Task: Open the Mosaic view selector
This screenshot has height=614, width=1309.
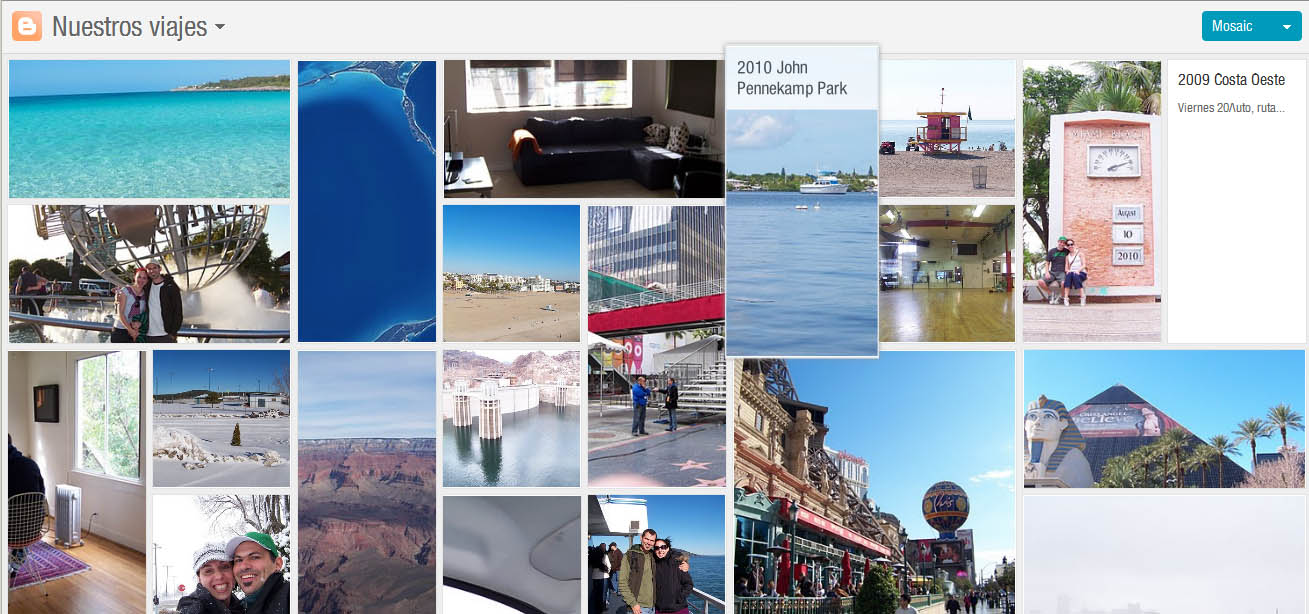Action: [x=1250, y=26]
